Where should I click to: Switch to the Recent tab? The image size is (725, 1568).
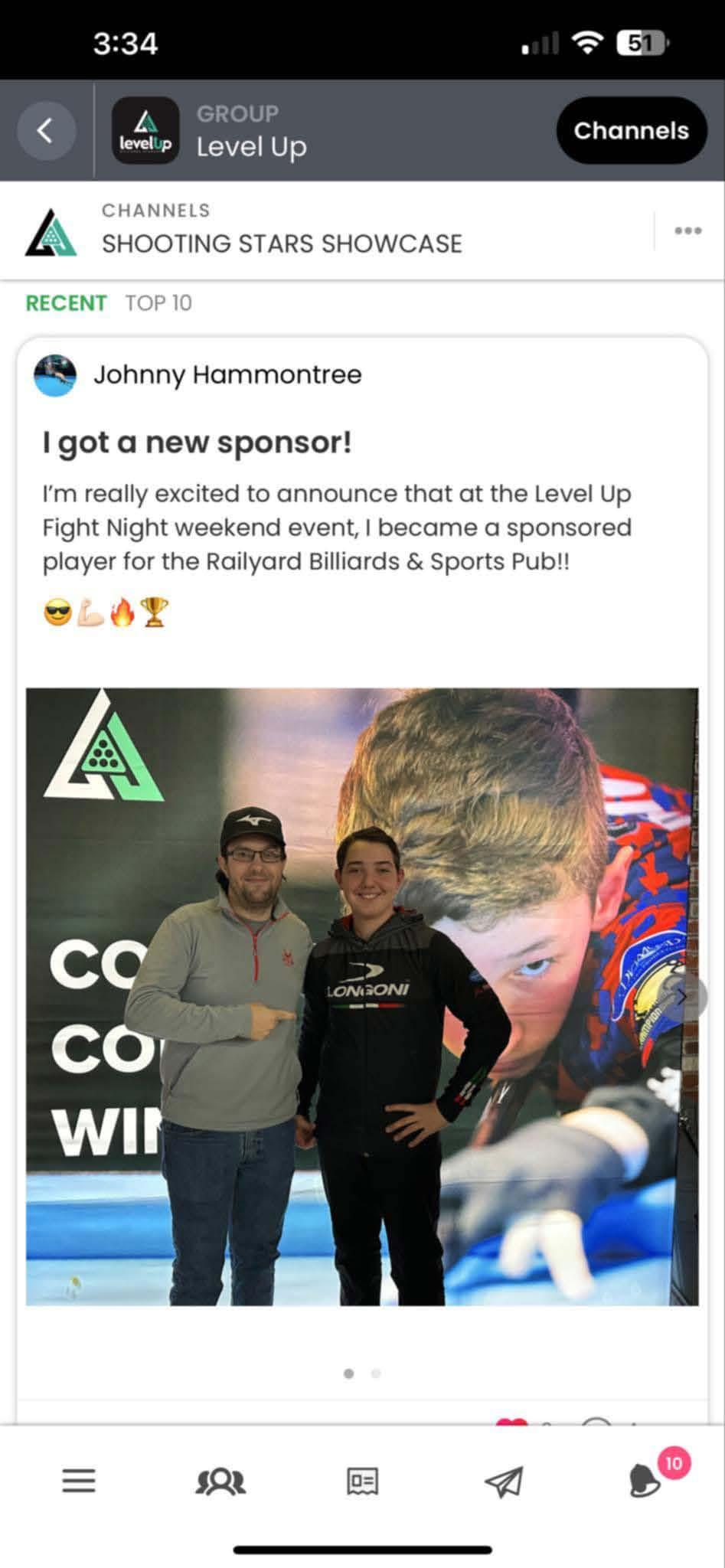(x=66, y=303)
